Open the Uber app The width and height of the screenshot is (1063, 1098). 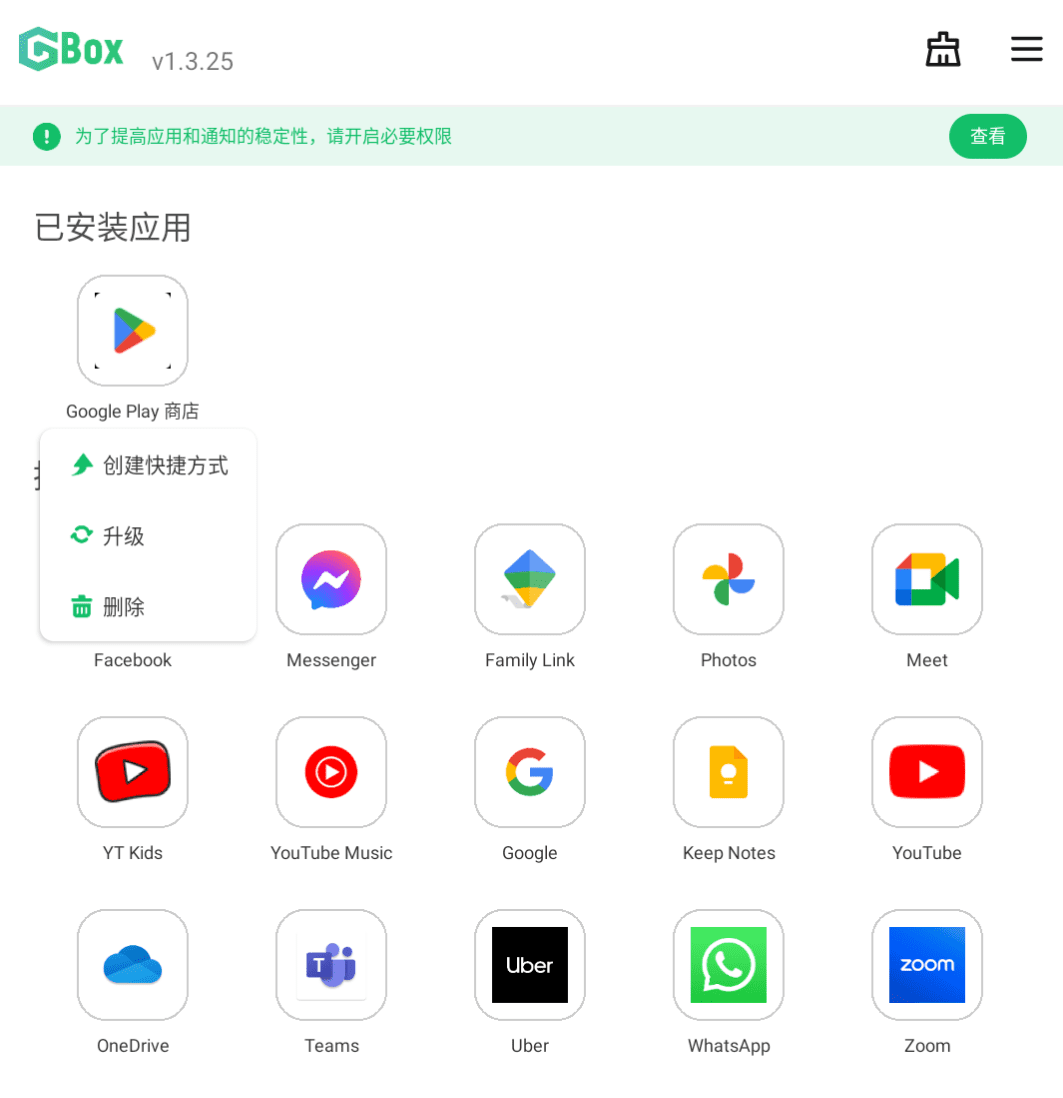[530, 965]
